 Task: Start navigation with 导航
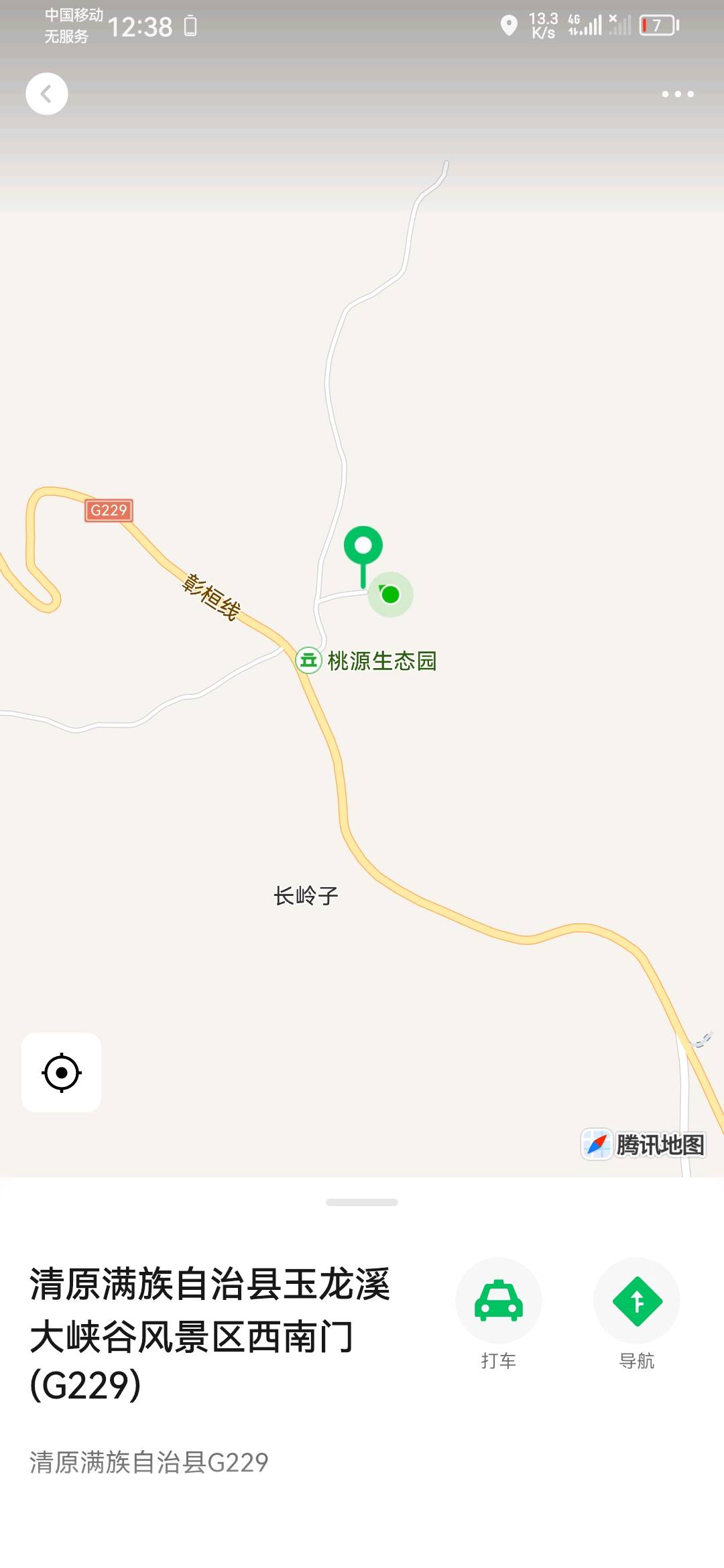pyautogui.click(x=636, y=1301)
